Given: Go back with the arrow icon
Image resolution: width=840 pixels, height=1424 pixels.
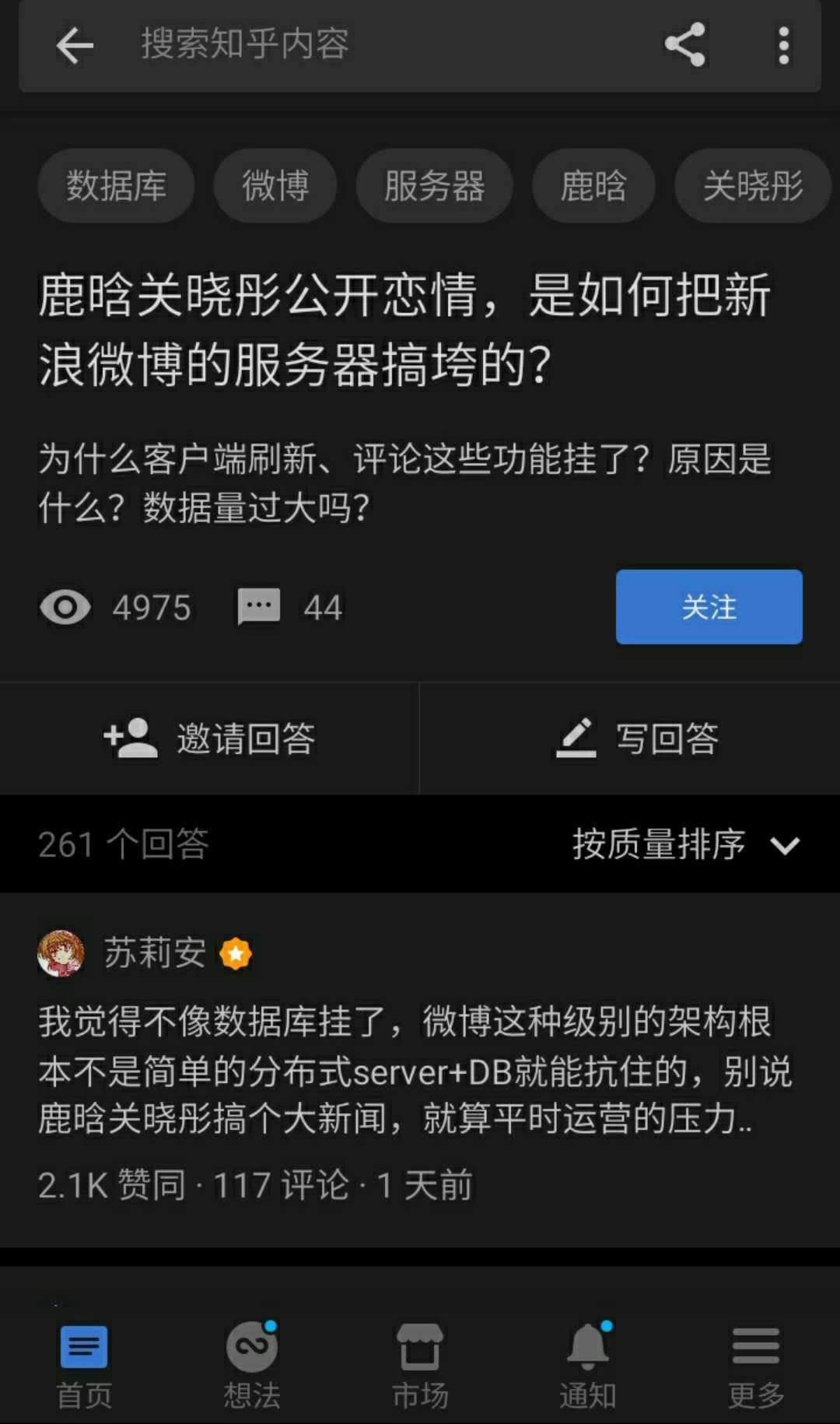Looking at the screenshot, I should coord(75,45).
